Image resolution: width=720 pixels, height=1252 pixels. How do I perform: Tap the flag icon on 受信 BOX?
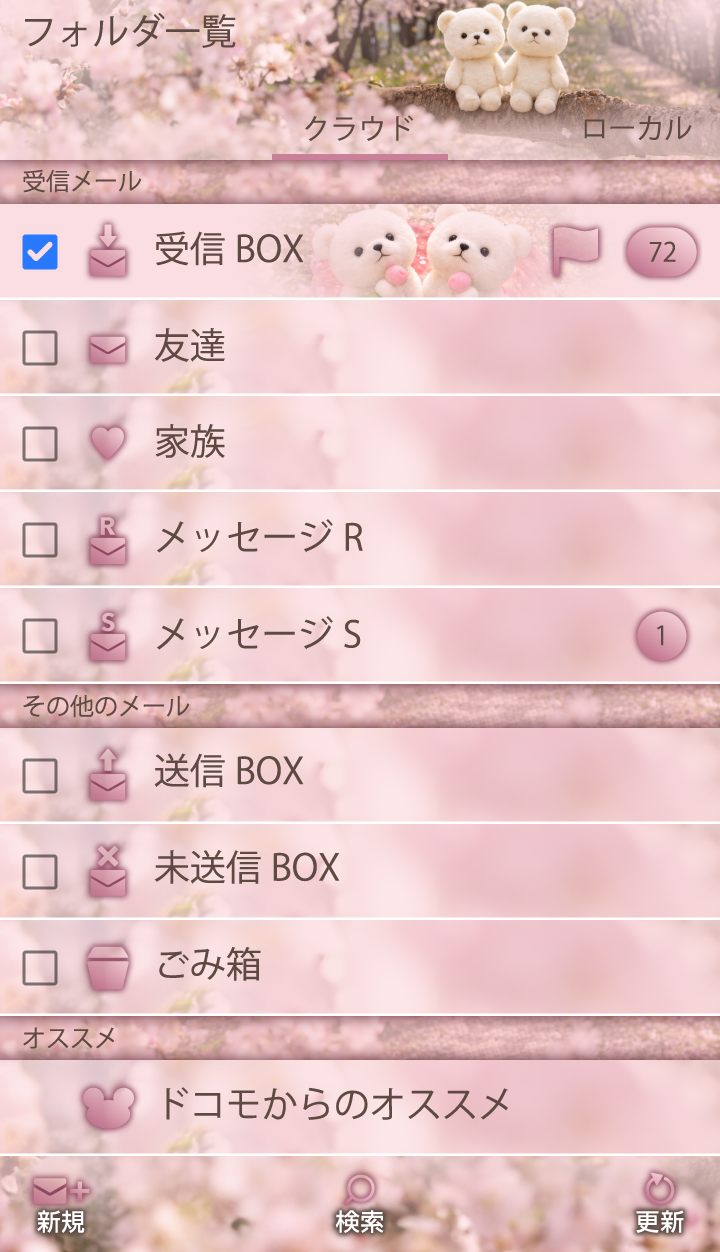point(576,251)
